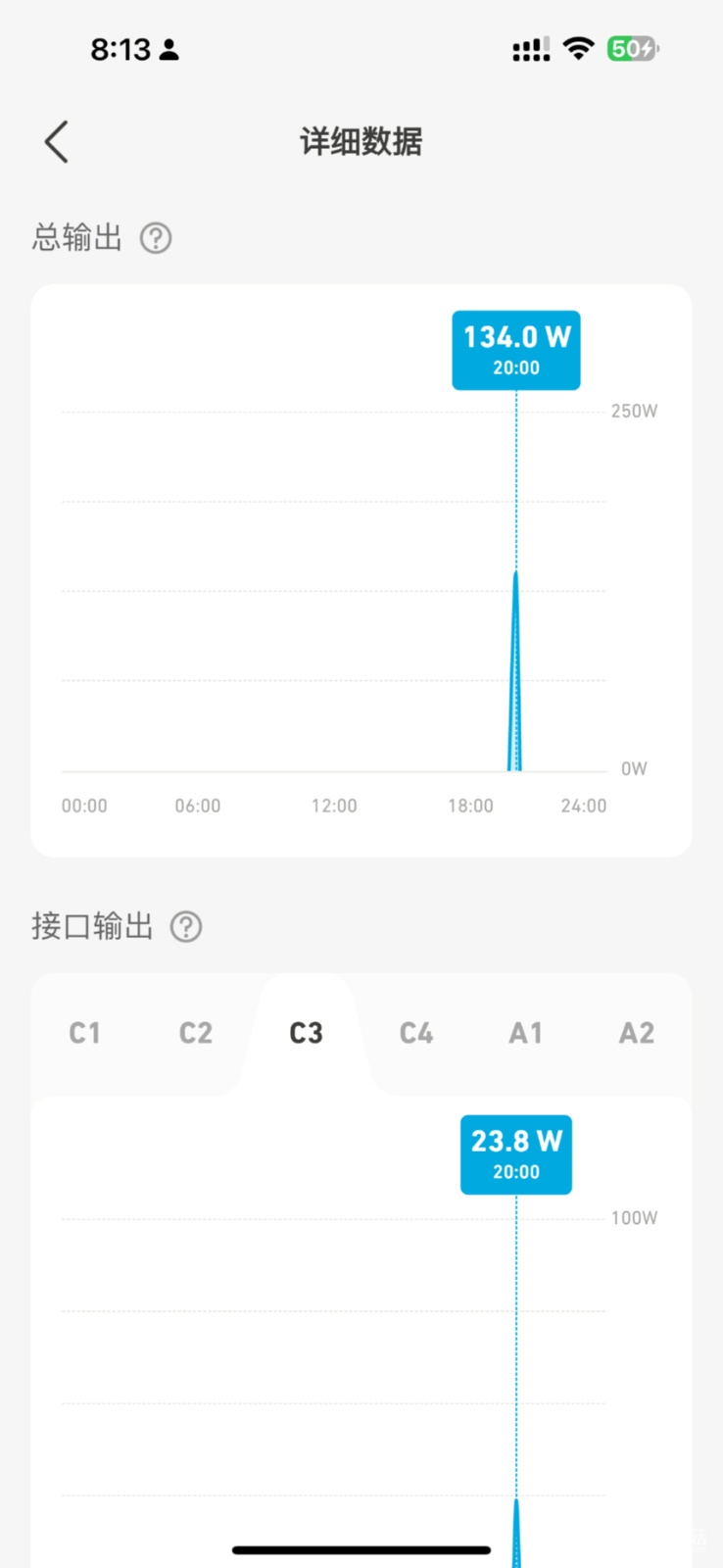Select the C3 port tab

(306, 1033)
